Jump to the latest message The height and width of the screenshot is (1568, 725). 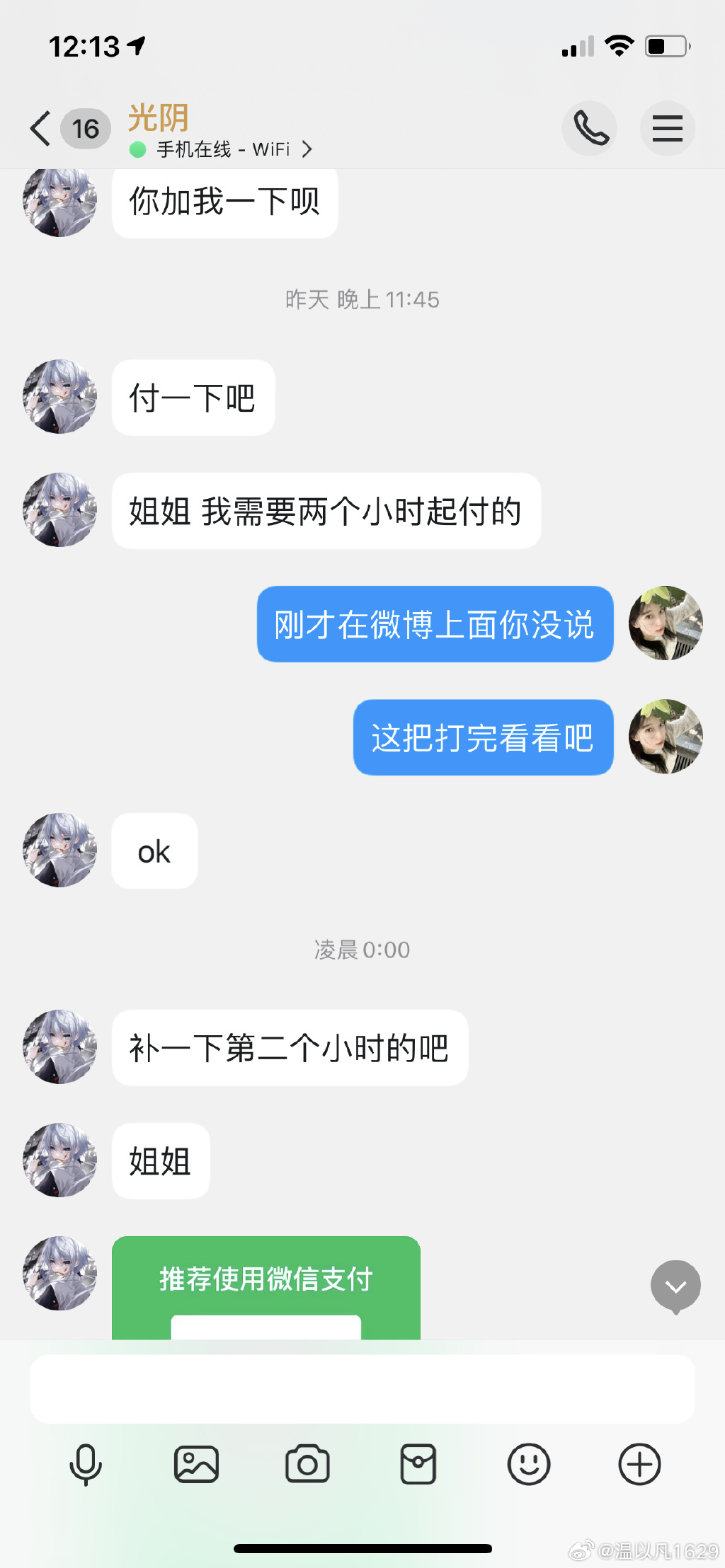tap(675, 1286)
